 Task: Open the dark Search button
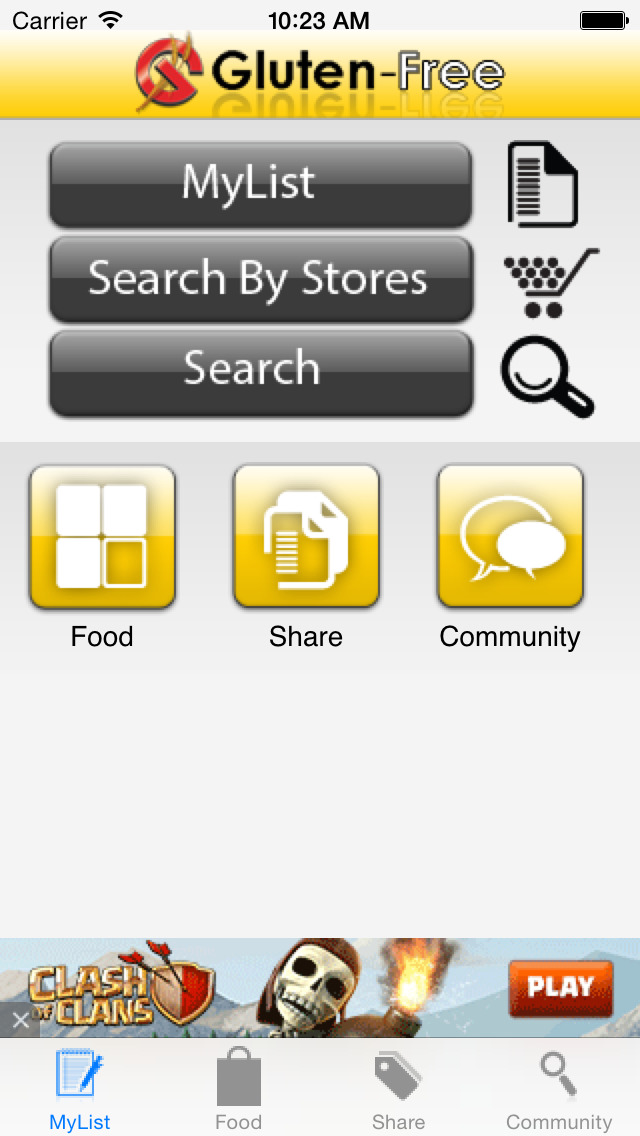coord(260,371)
